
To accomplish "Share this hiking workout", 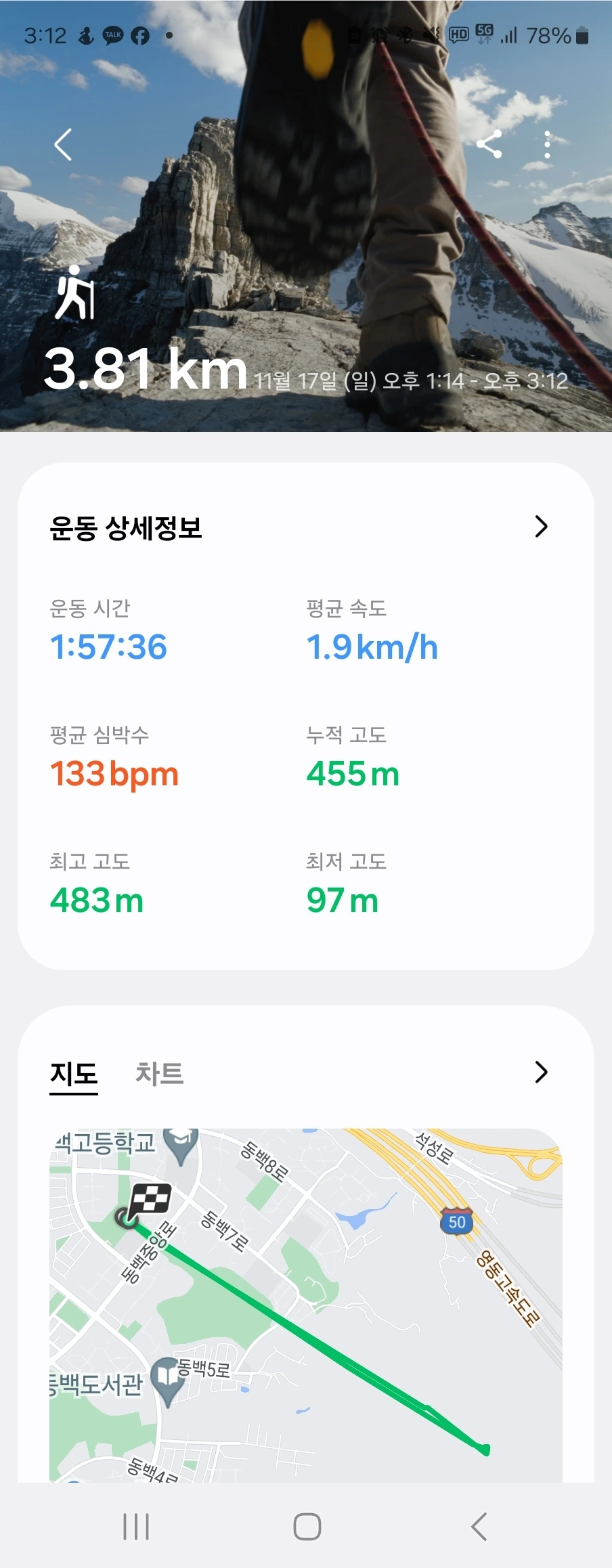I will [489, 144].
